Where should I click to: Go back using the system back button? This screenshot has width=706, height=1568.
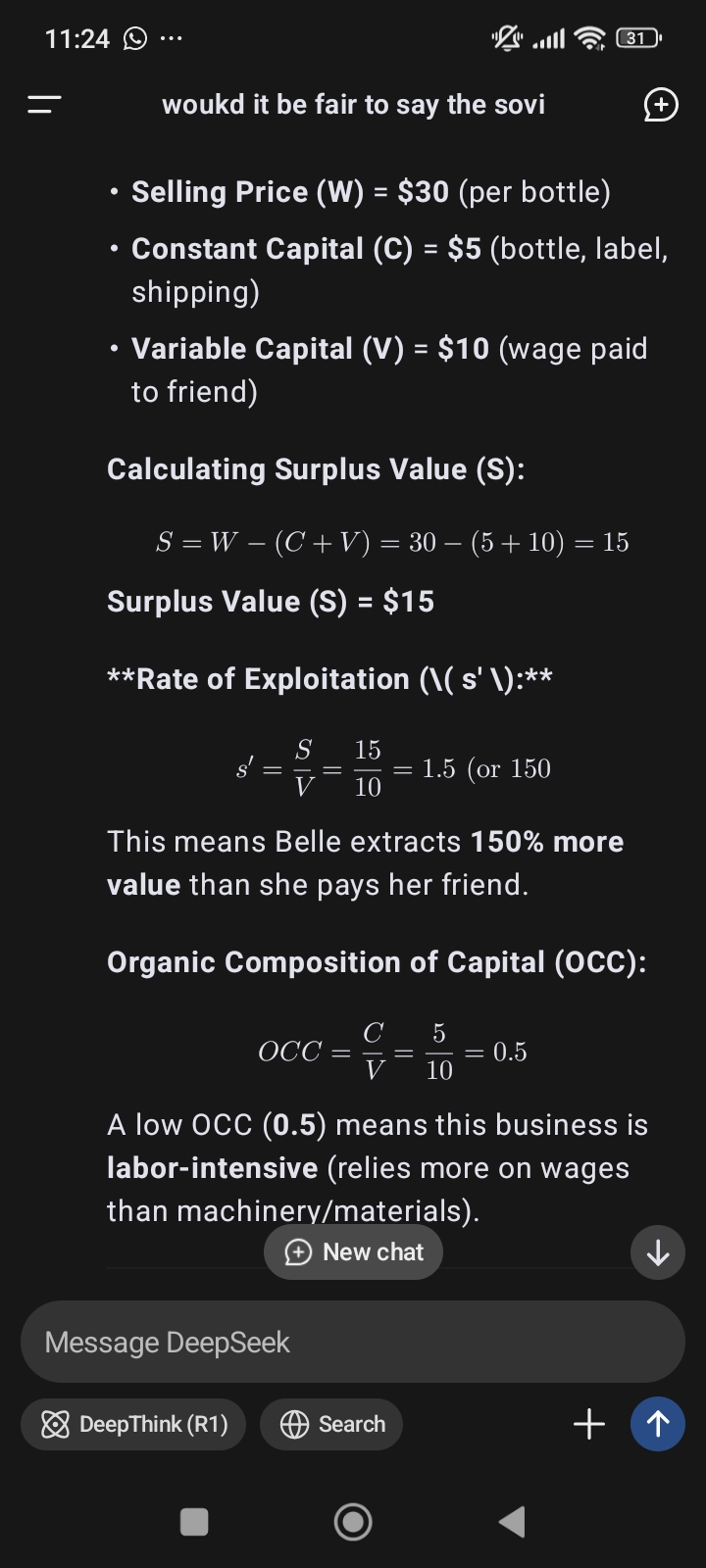click(x=512, y=1522)
